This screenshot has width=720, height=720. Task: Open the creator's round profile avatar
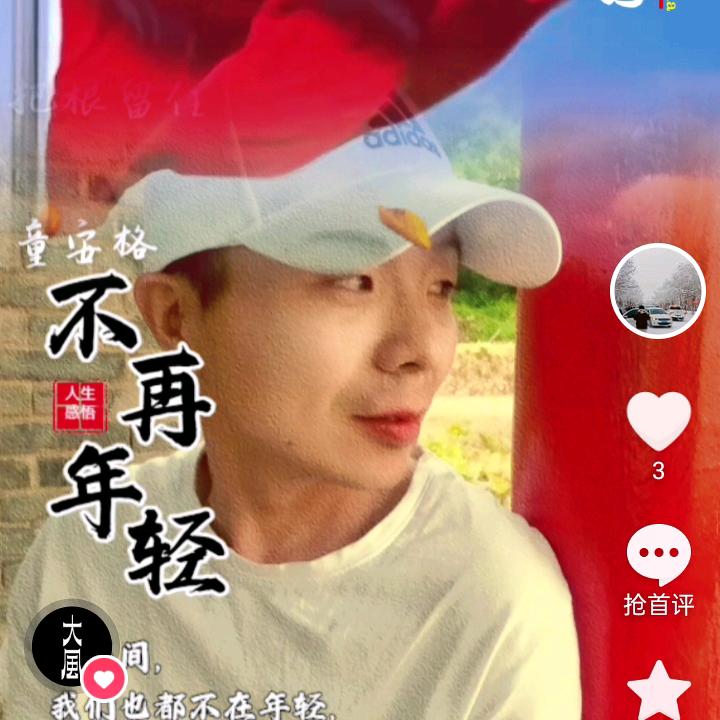point(658,291)
